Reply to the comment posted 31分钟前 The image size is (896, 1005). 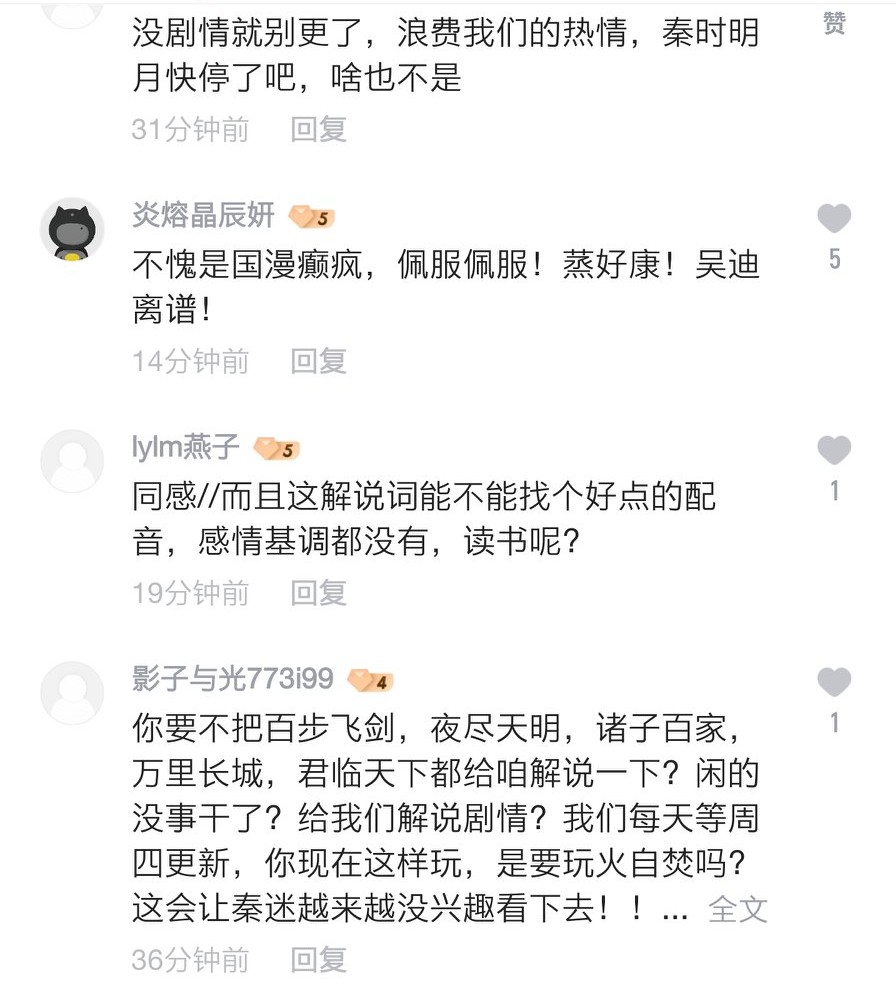click(x=318, y=129)
